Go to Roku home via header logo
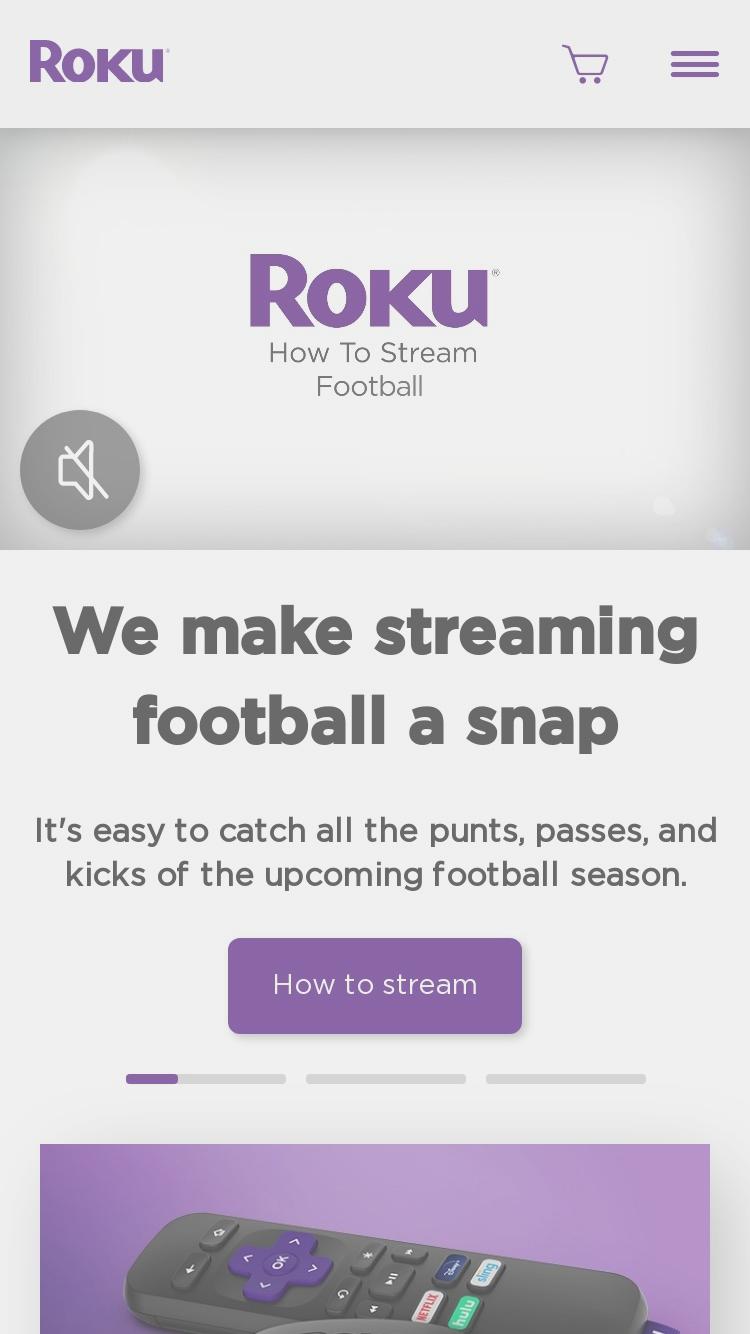This screenshot has height=1334, width=750. (x=99, y=62)
